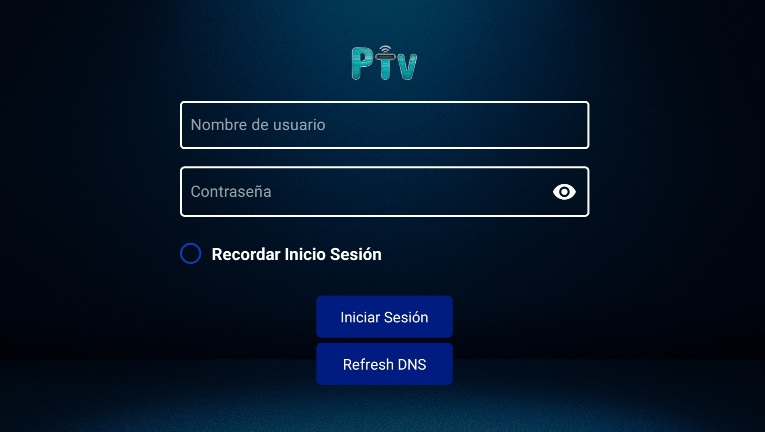Focus the Contraseña password field

360,191
